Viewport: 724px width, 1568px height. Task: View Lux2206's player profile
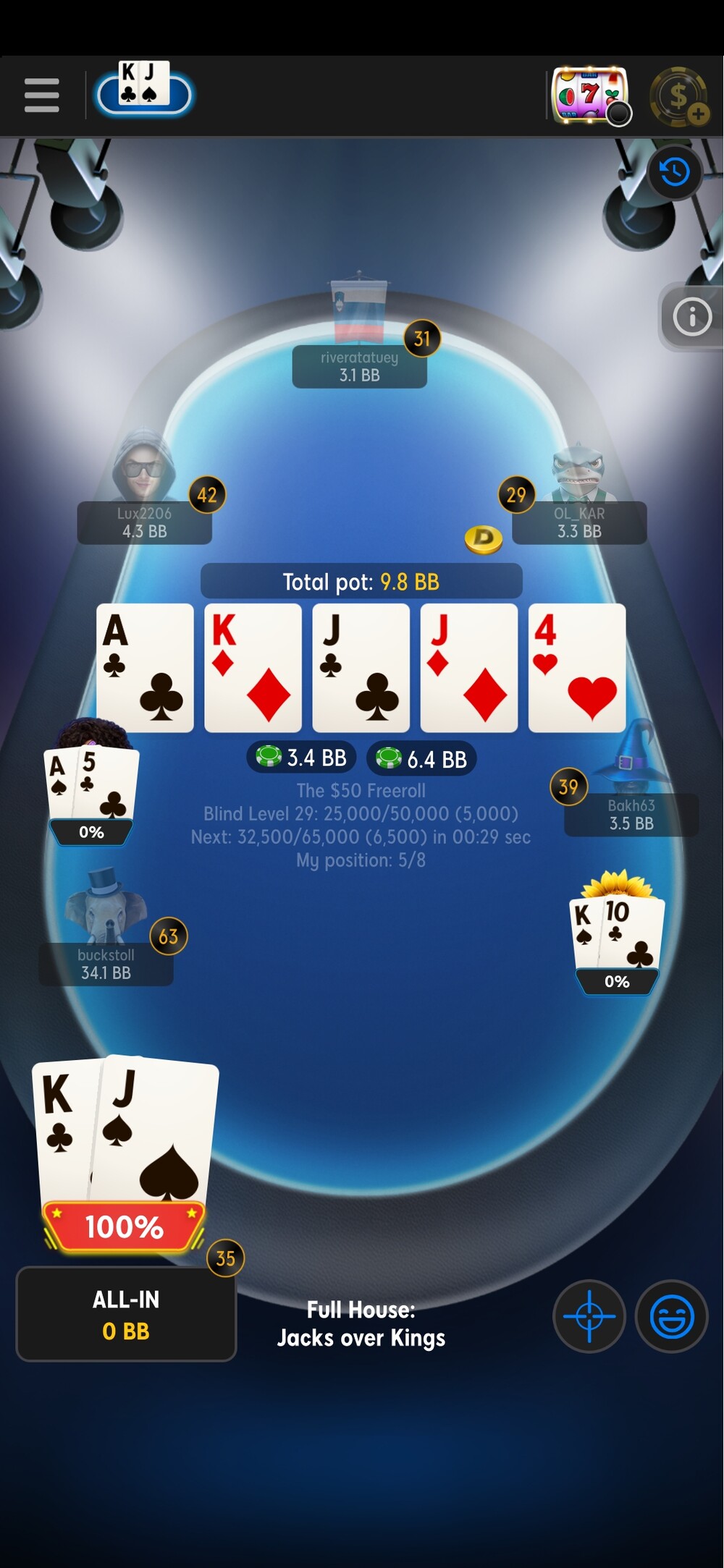[x=145, y=522]
